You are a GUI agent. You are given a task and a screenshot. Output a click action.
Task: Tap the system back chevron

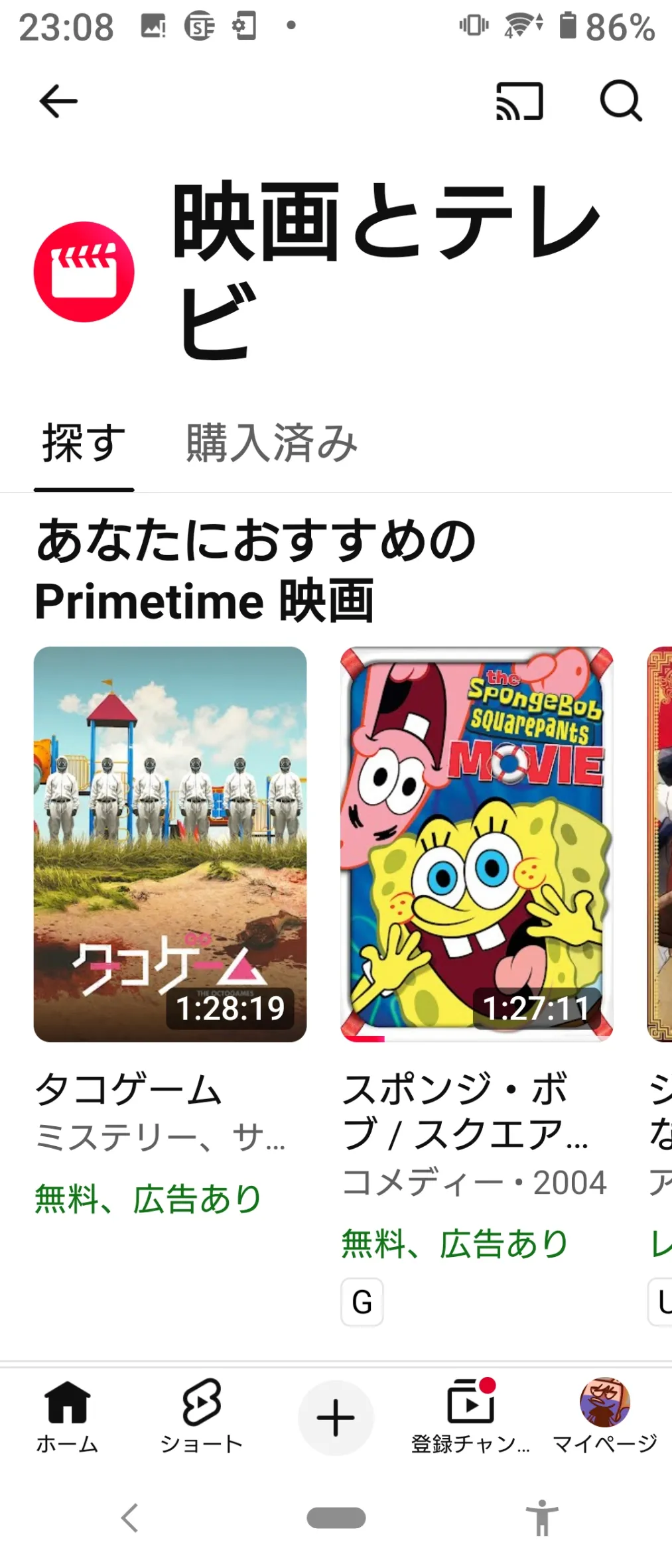130,1518
